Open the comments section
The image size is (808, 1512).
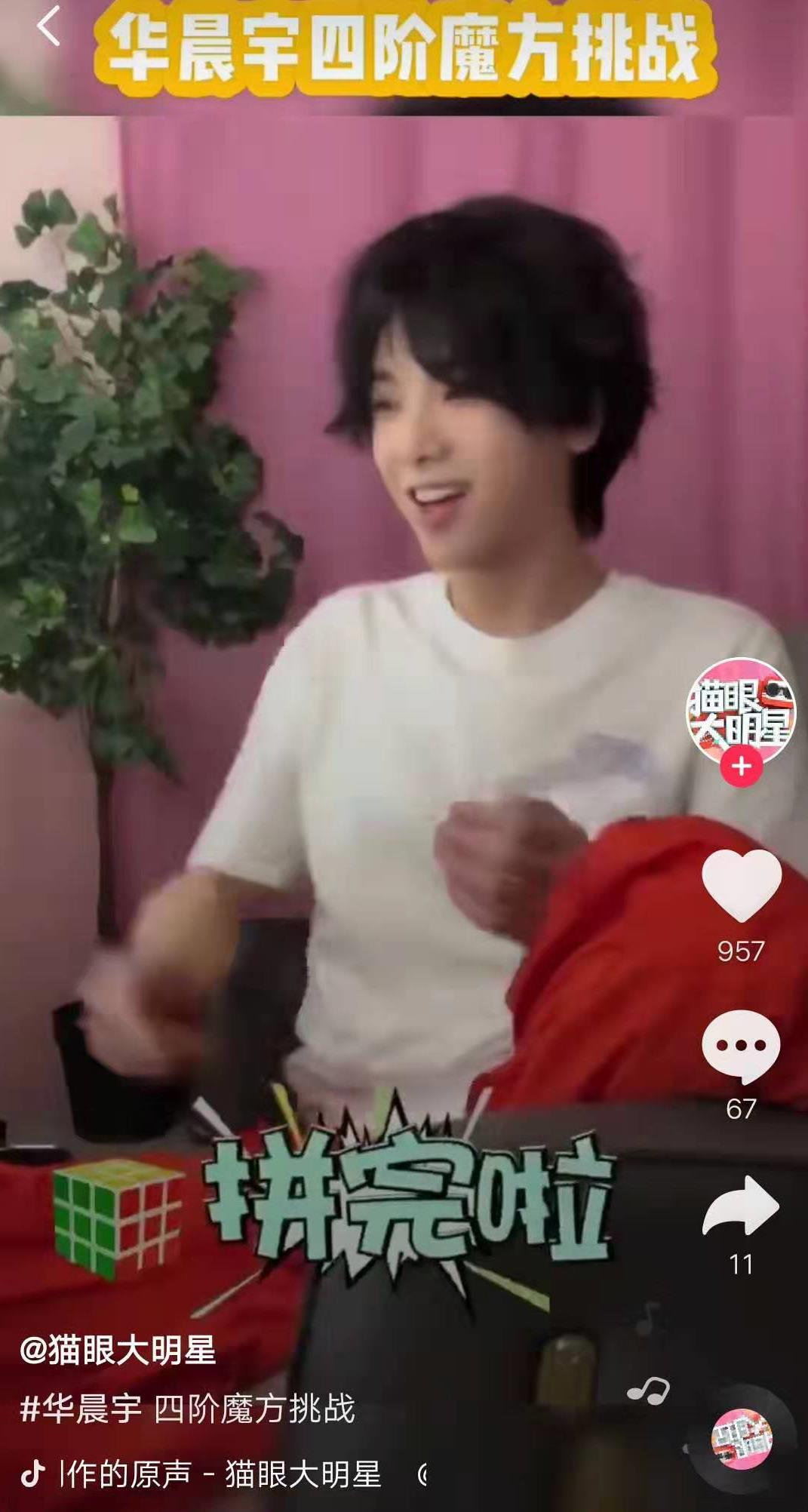(740, 1046)
